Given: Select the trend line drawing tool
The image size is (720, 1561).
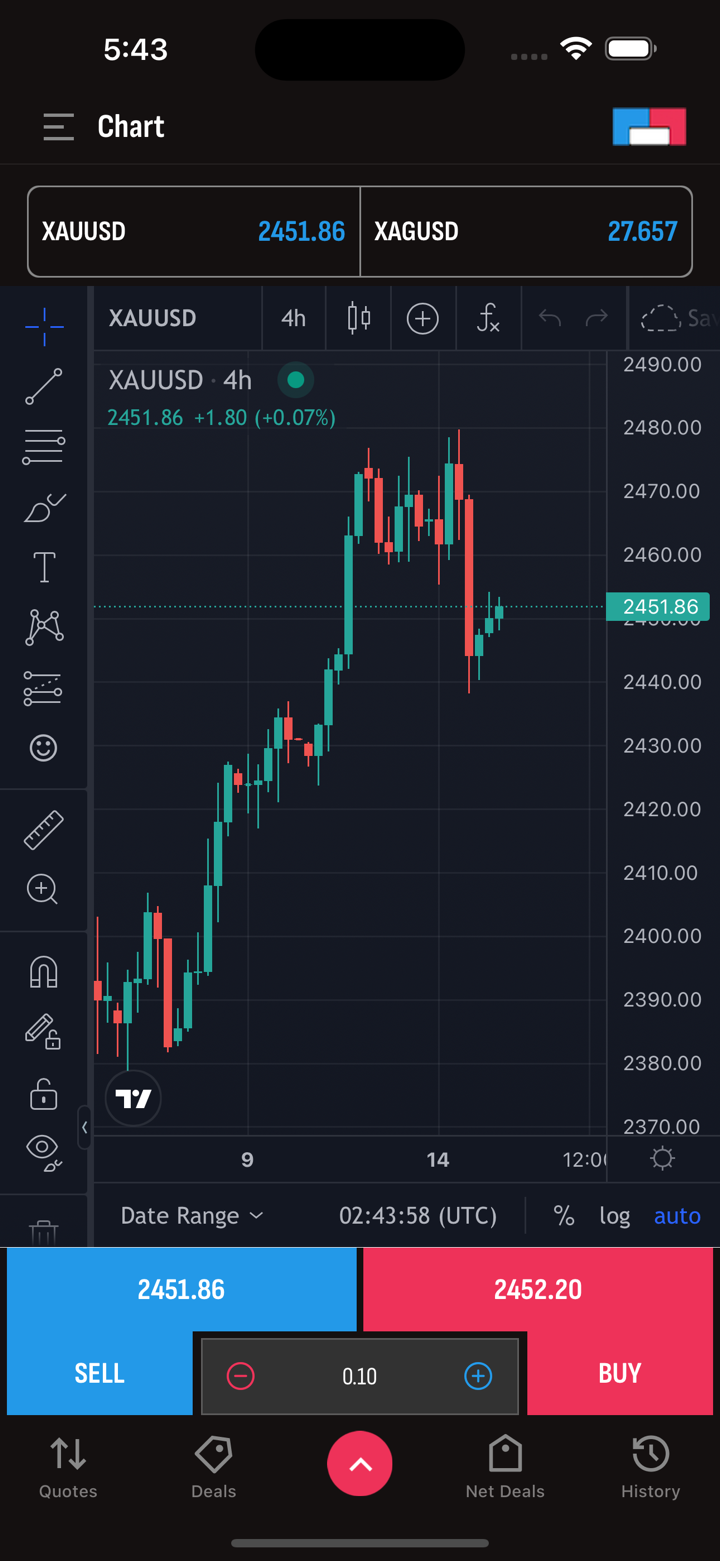Looking at the screenshot, I should pyautogui.click(x=44, y=387).
